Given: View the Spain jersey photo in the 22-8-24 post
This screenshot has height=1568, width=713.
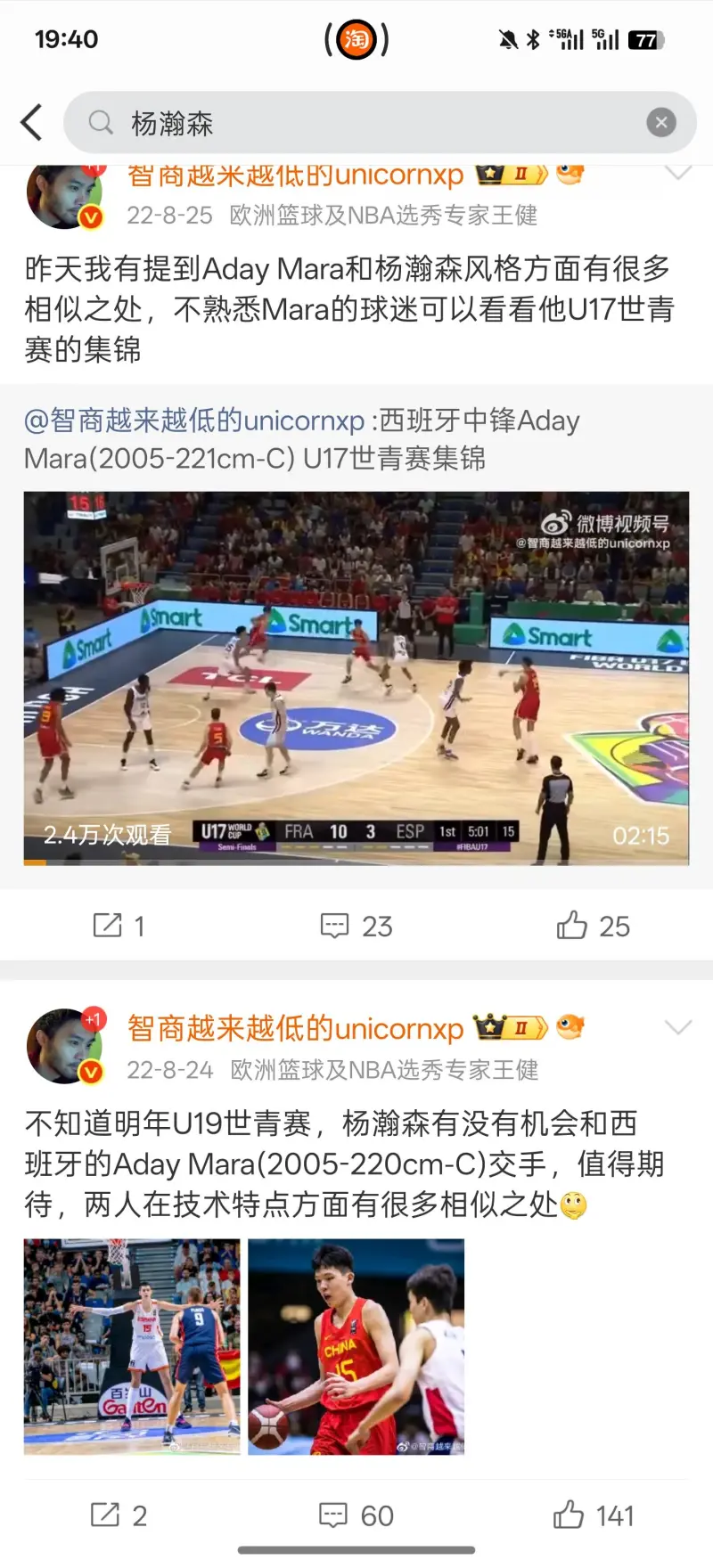Looking at the screenshot, I should pos(132,1346).
